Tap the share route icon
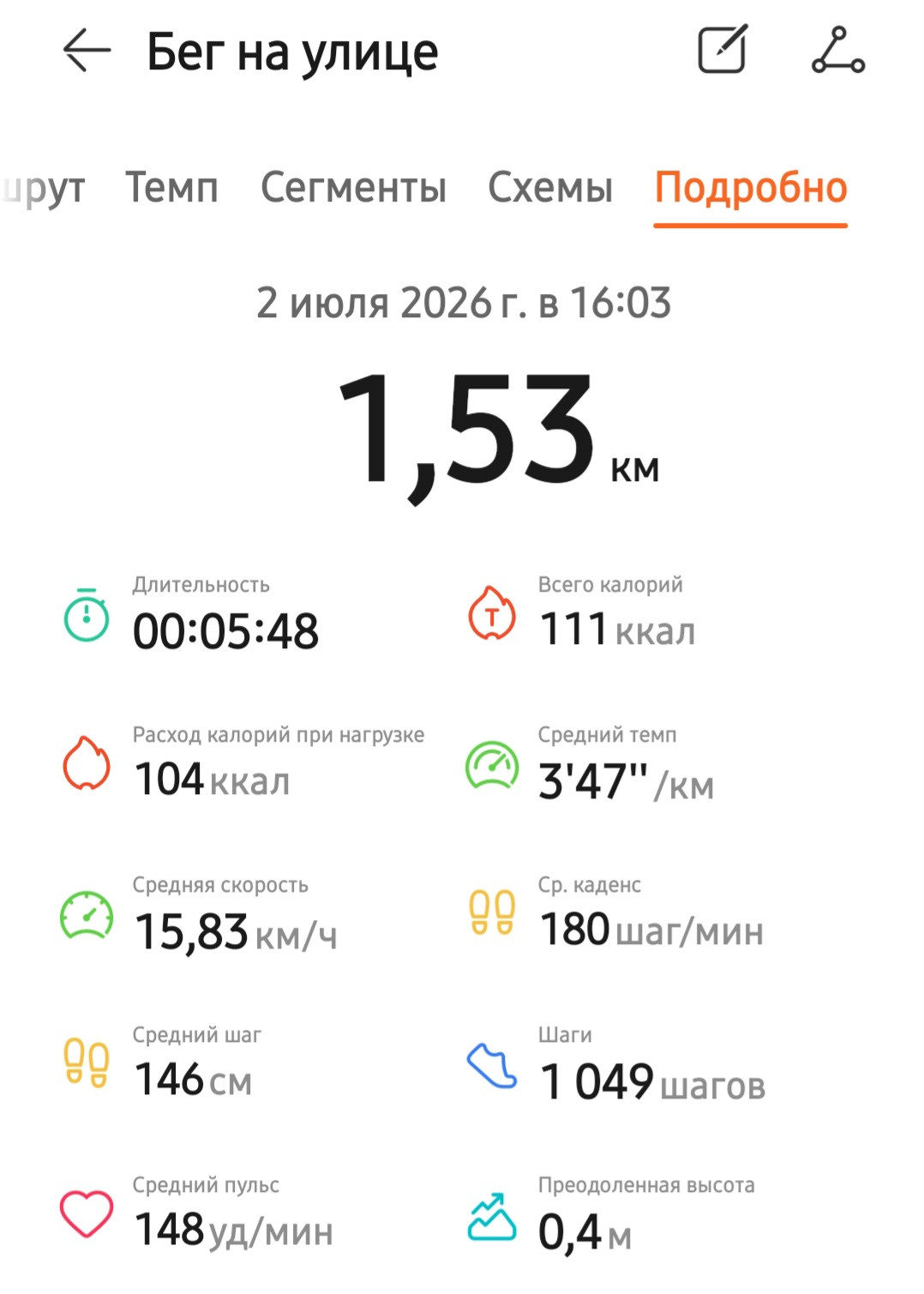The height and width of the screenshot is (1294, 924). pos(838,50)
